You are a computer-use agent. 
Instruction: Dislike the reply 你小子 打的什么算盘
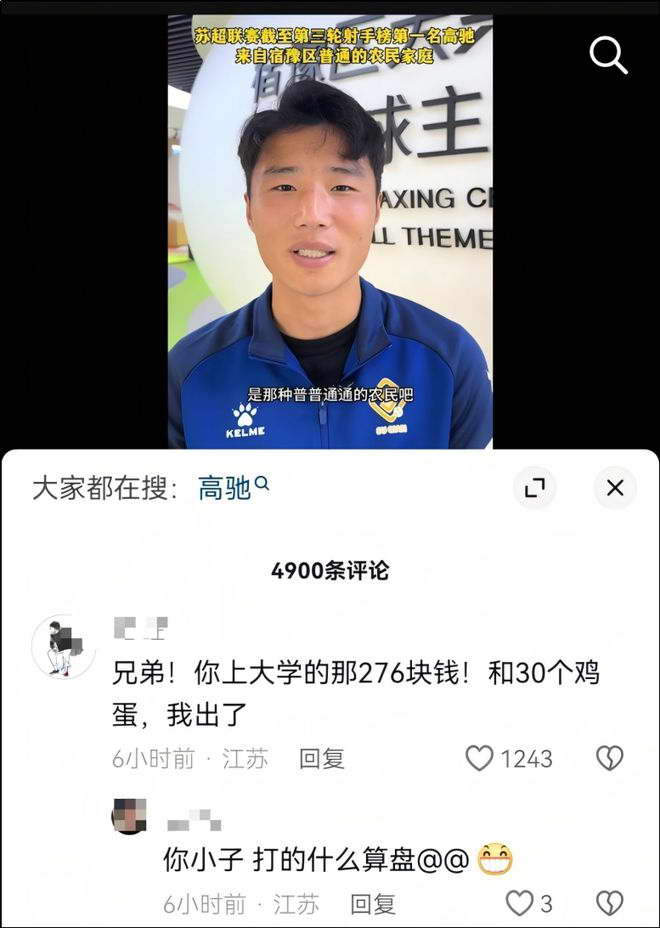point(609,904)
